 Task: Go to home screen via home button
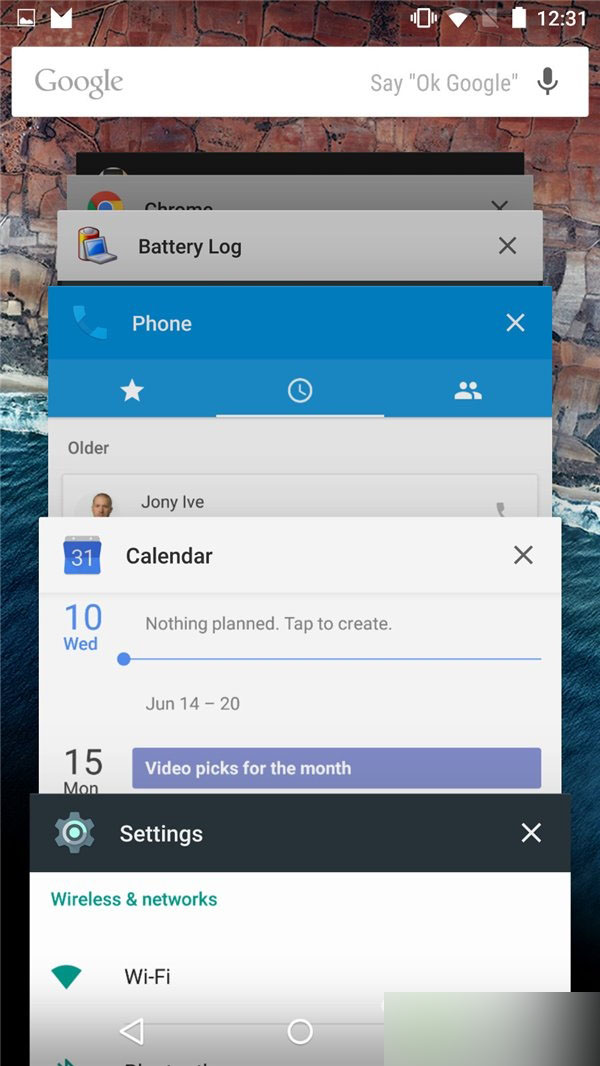[300, 1031]
